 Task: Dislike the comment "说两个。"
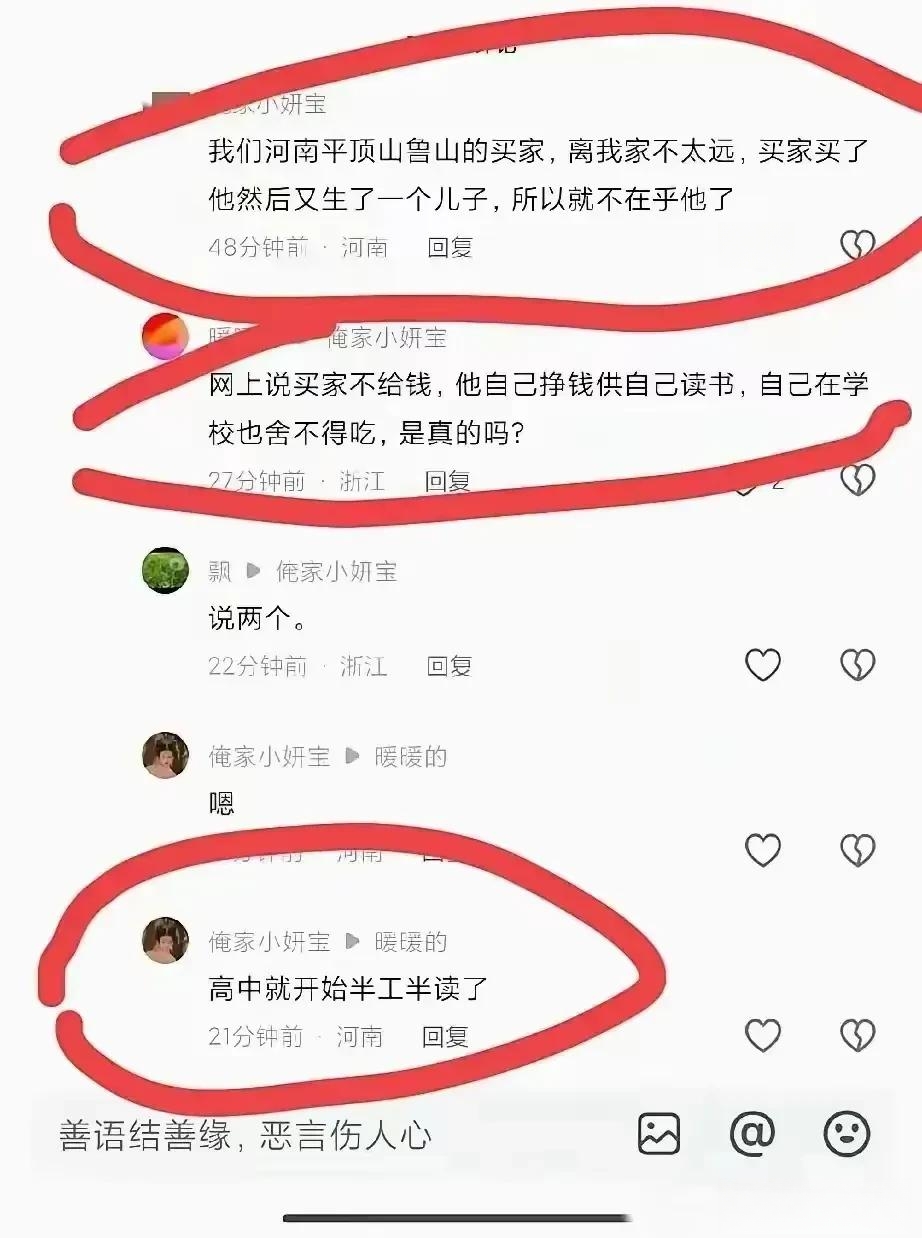[x=857, y=665]
